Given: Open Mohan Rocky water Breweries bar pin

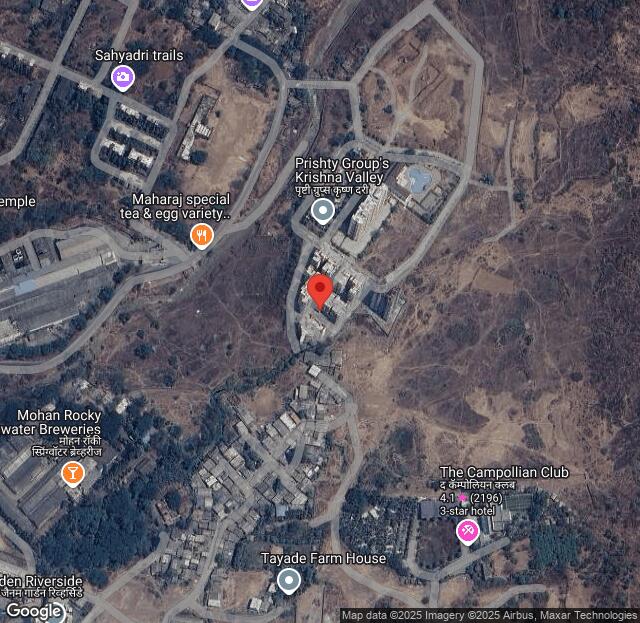Looking at the screenshot, I should pyautogui.click(x=72, y=472).
